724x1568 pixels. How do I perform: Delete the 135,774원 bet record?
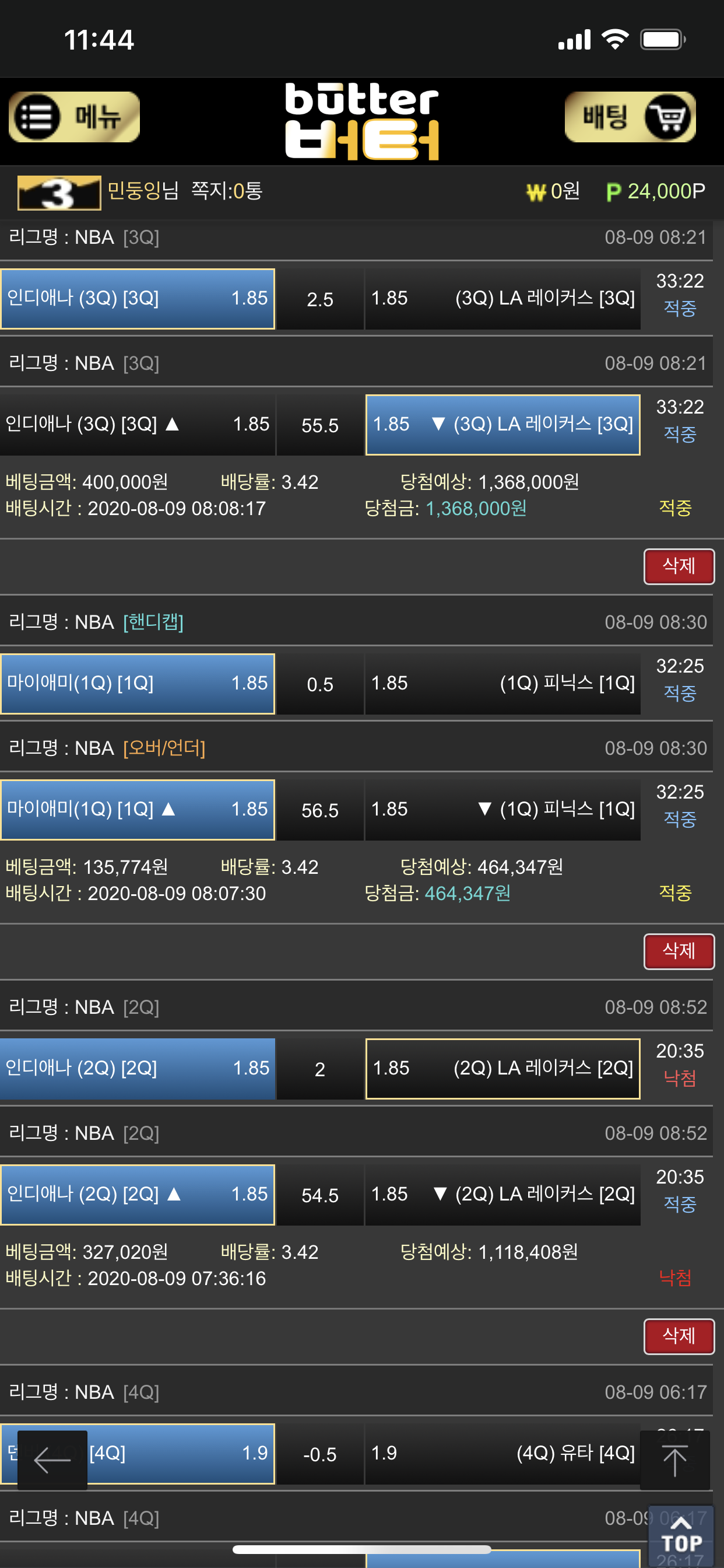[x=679, y=951]
